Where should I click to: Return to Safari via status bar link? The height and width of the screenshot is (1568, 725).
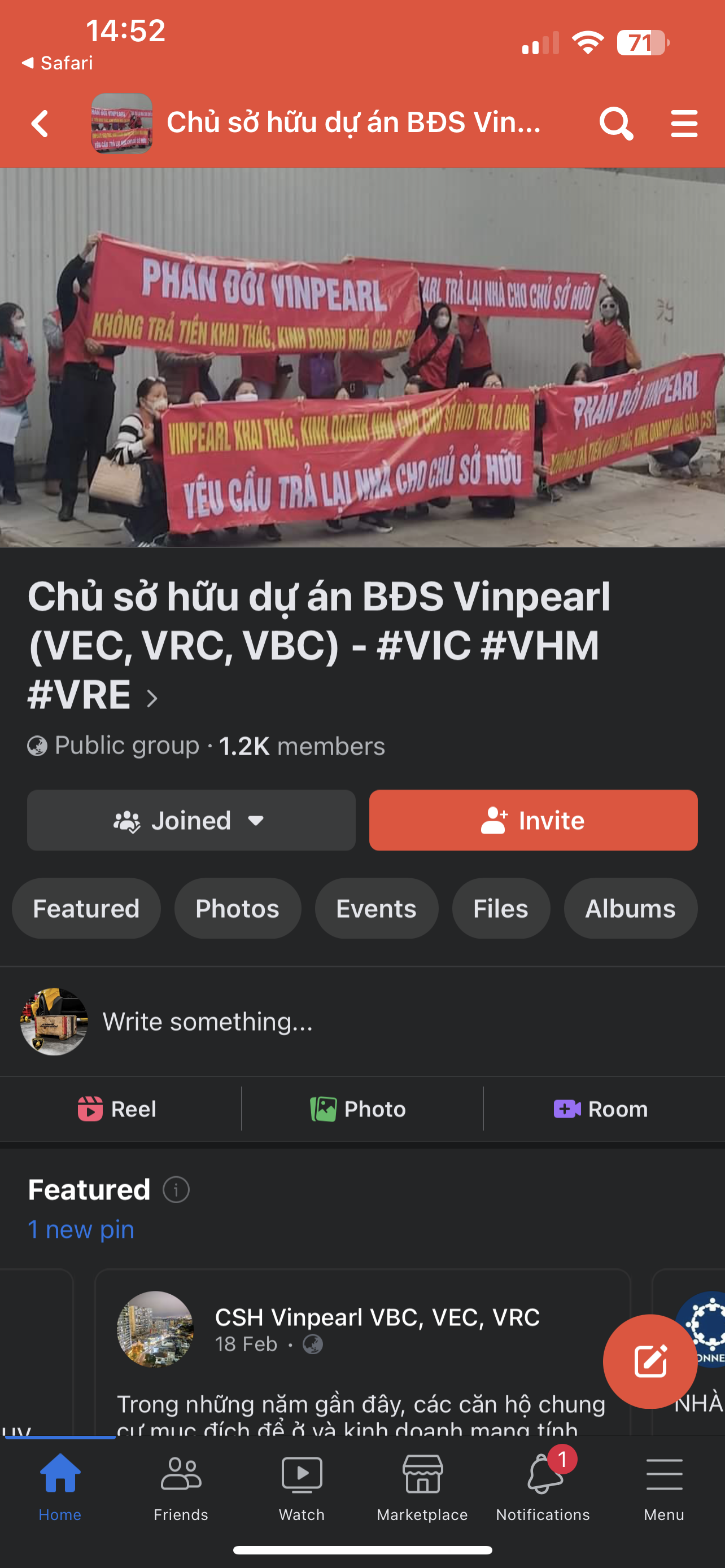click(x=58, y=63)
